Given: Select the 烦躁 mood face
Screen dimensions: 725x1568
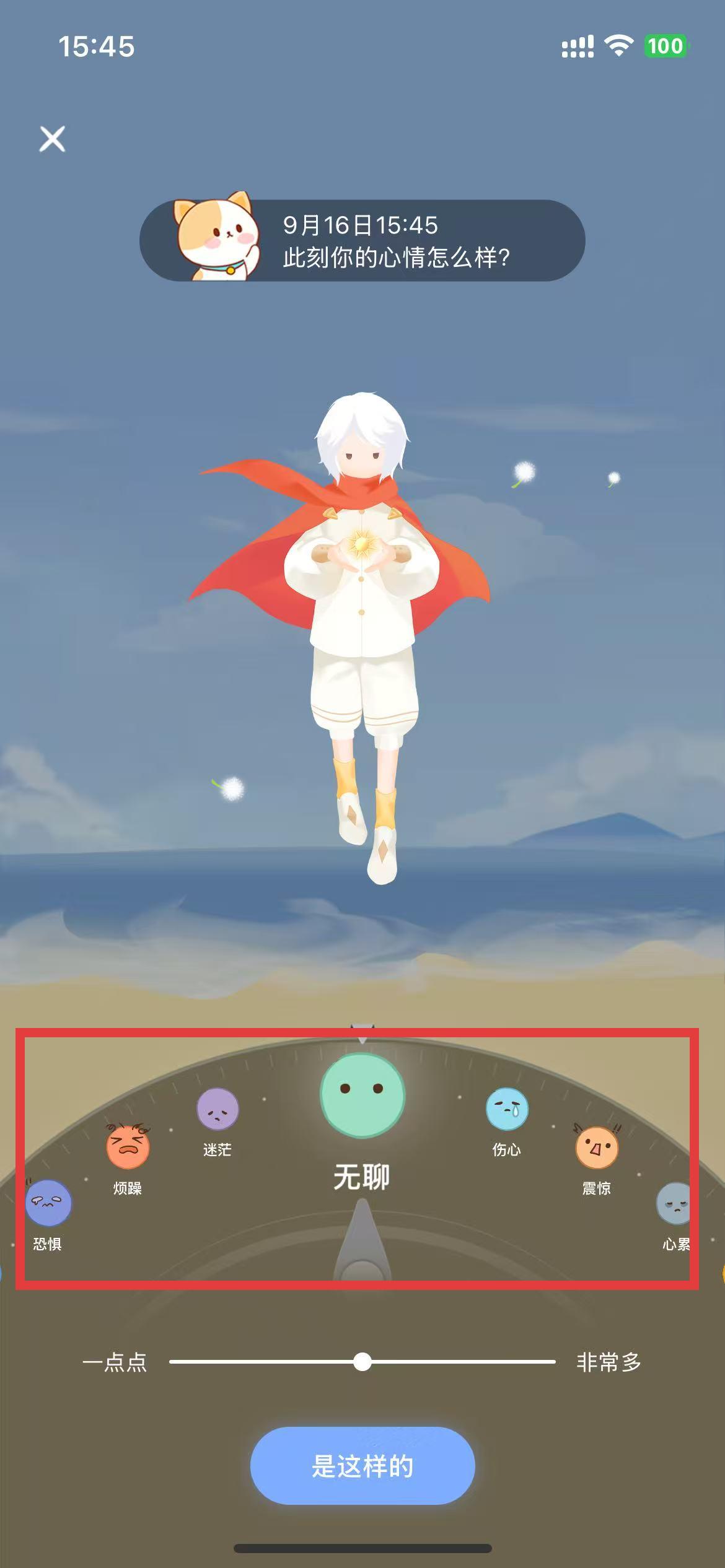Looking at the screenshot, I should (128, 1147).
